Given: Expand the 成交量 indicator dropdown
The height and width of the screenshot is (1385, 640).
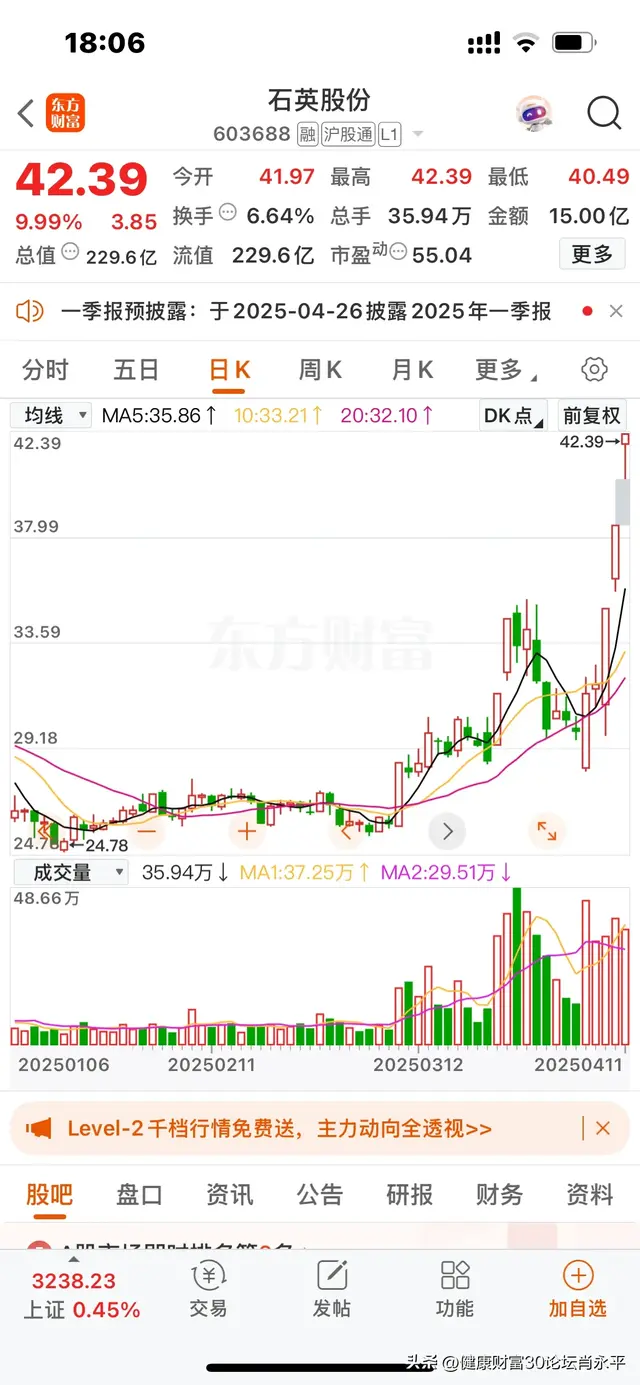Looking at the screenshot, I should coord(70,873).
